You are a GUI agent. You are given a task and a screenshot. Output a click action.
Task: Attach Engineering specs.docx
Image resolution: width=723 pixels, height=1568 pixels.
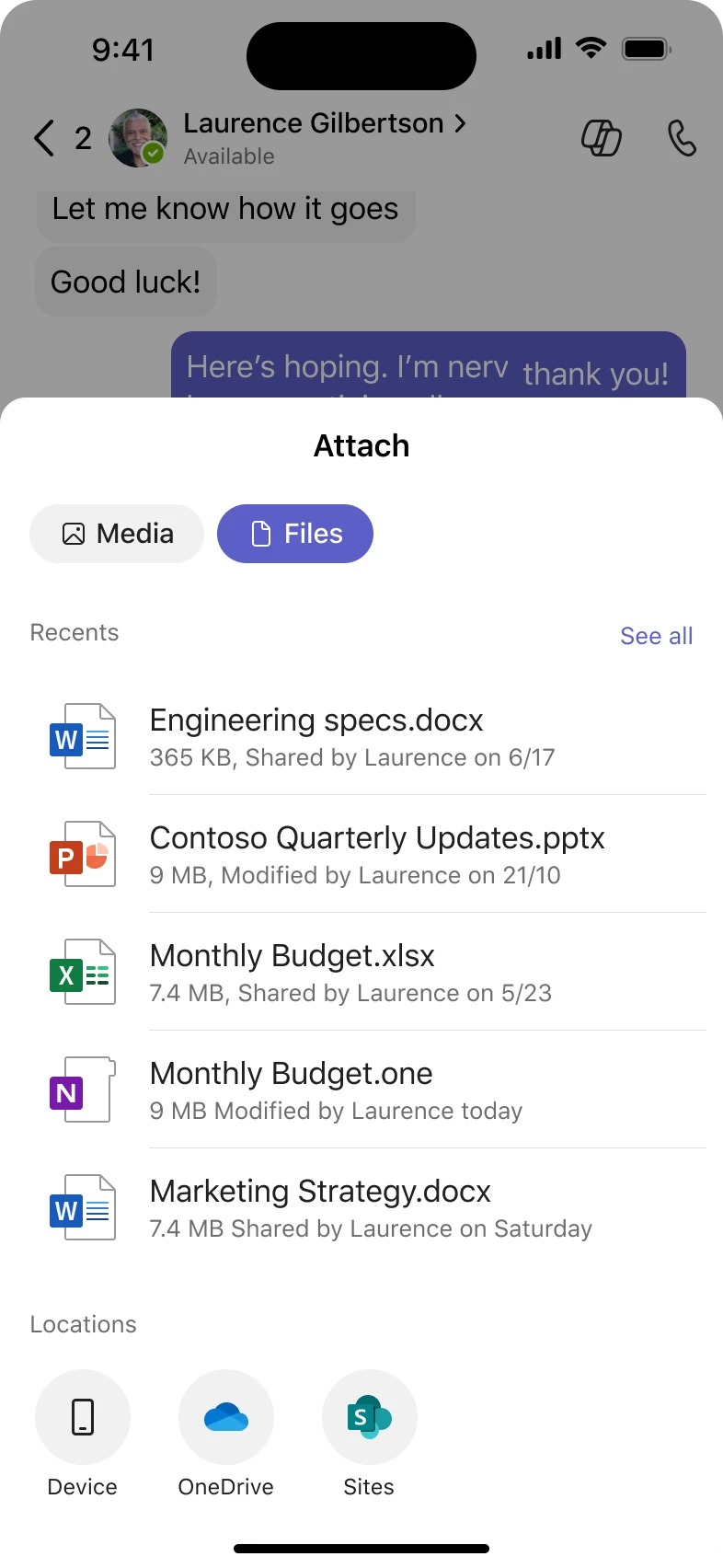click(361, 736)
